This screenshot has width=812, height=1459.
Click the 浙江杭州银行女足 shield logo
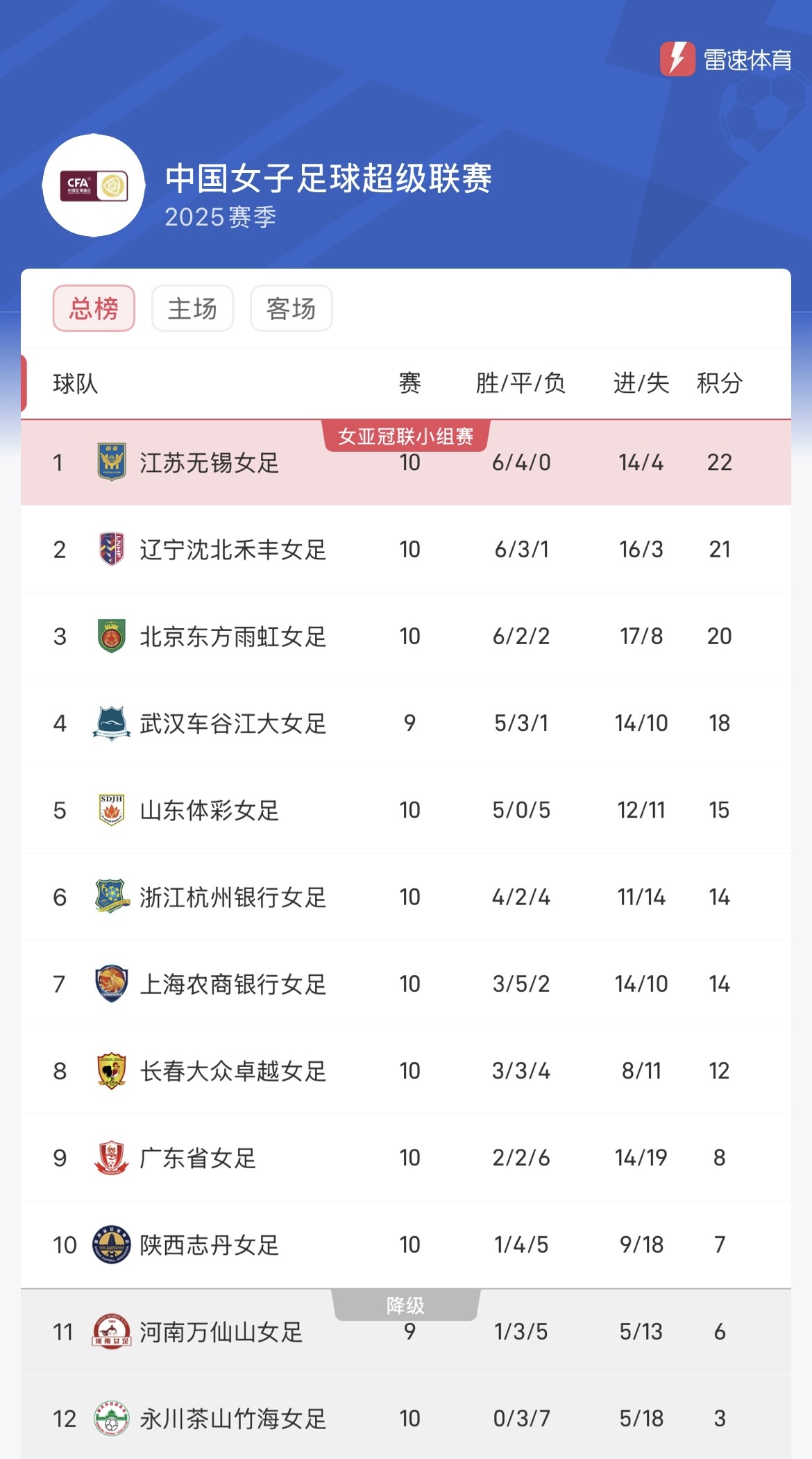[x=111, y=896]
